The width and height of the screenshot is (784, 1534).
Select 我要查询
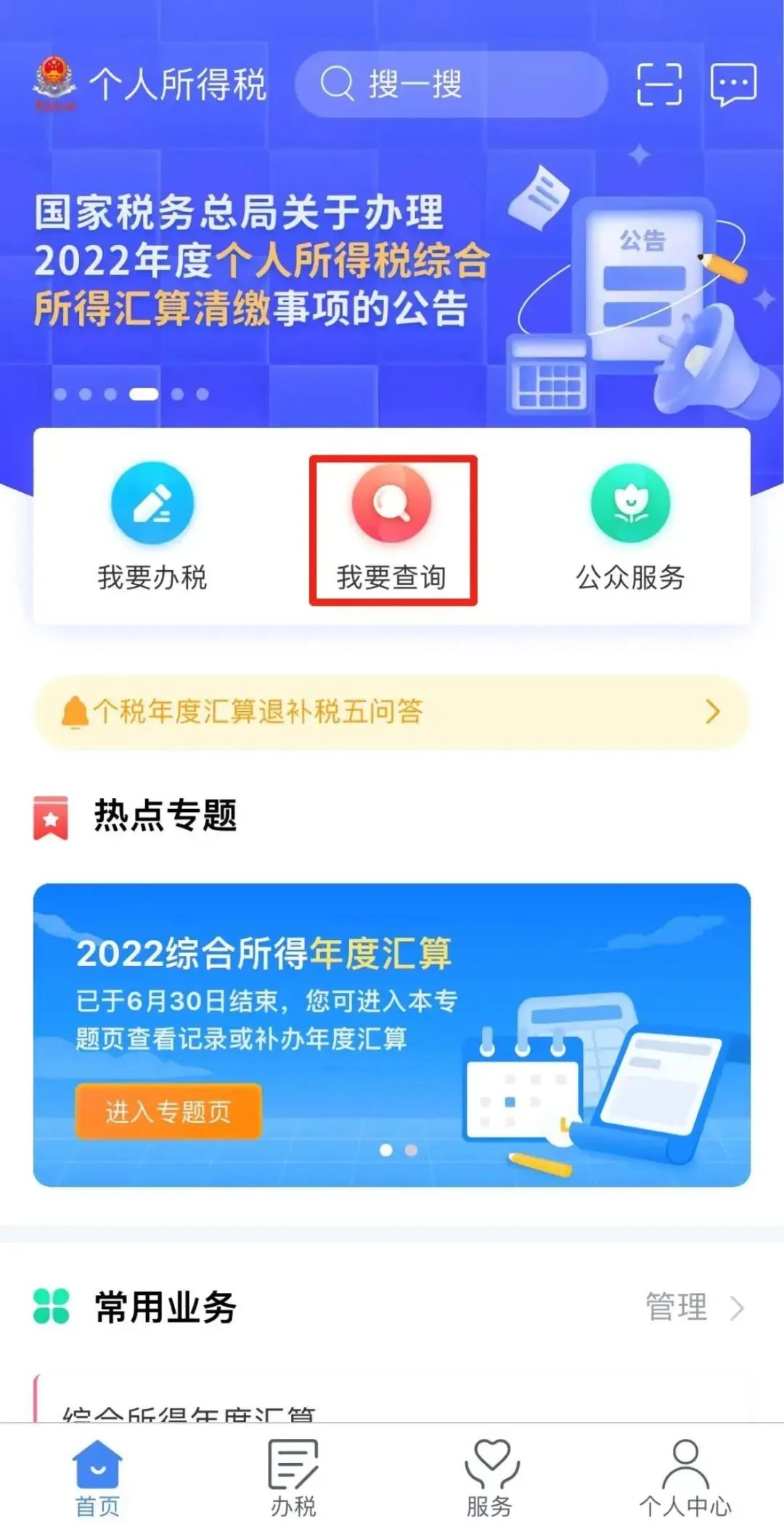pyautogui.click(x=392, y=529)
